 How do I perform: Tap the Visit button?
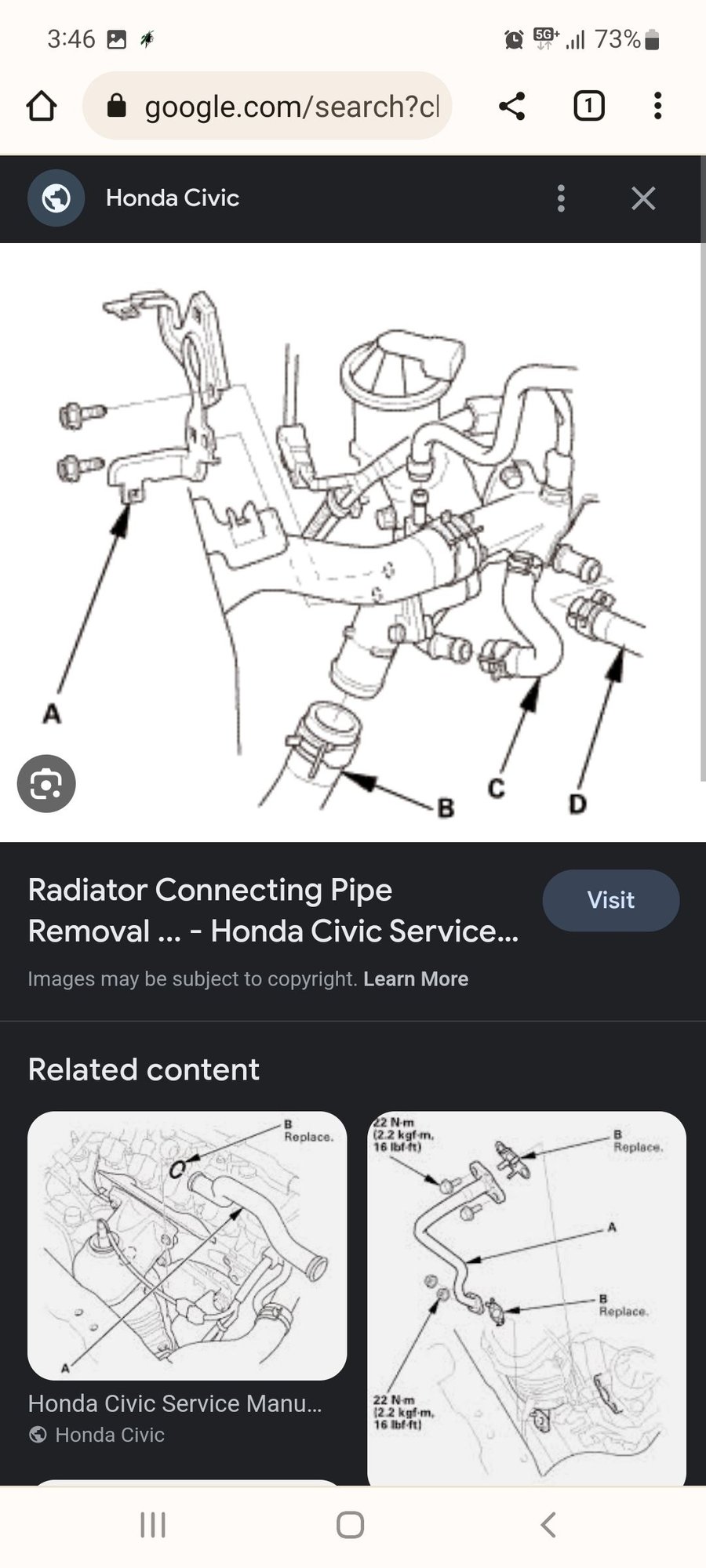[x=610, y=900]
